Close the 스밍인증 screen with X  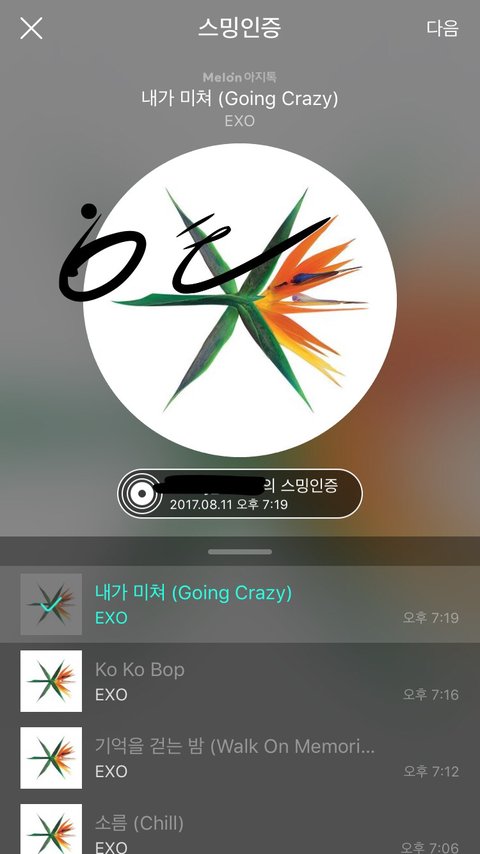pyautogui.click(x=31, y=28)
